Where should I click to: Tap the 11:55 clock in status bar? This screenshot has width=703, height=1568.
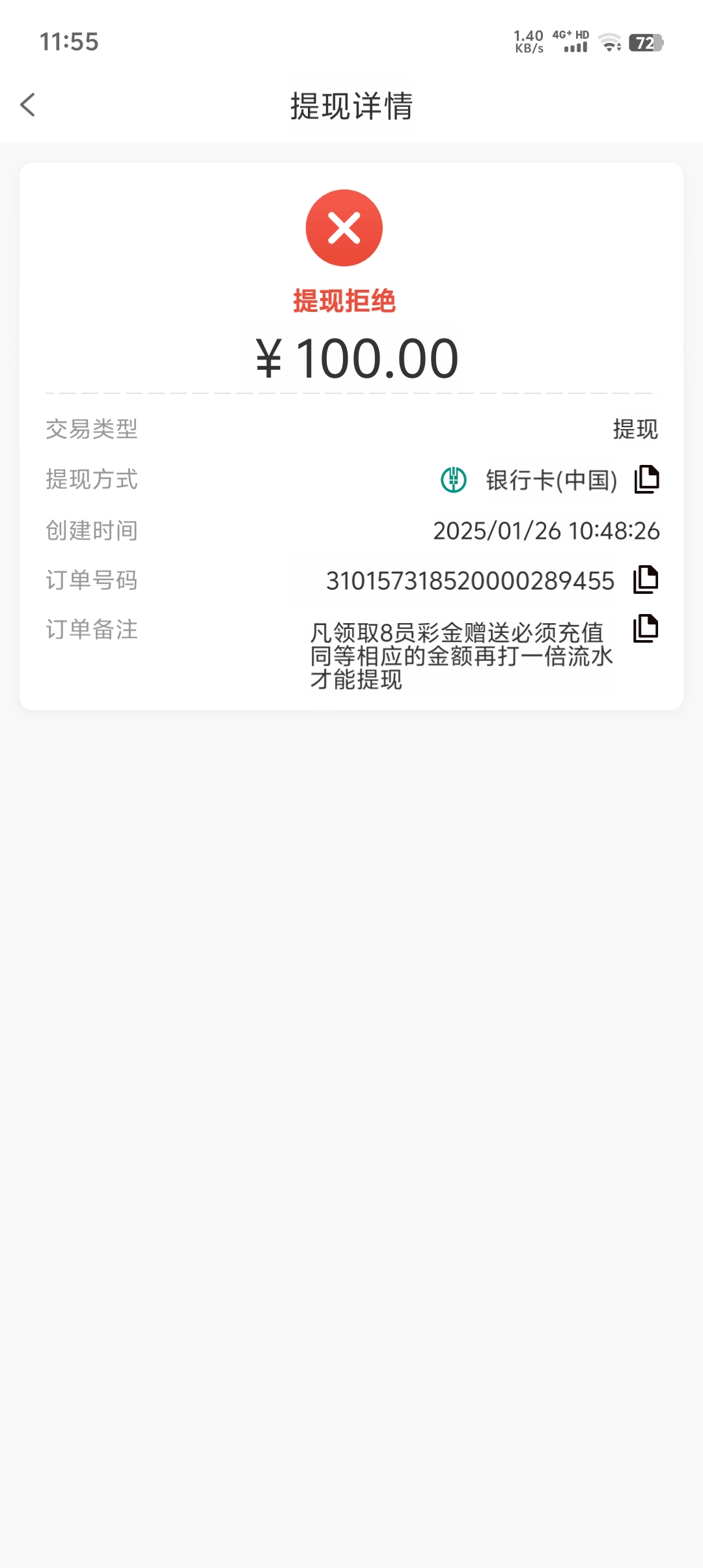67,42
